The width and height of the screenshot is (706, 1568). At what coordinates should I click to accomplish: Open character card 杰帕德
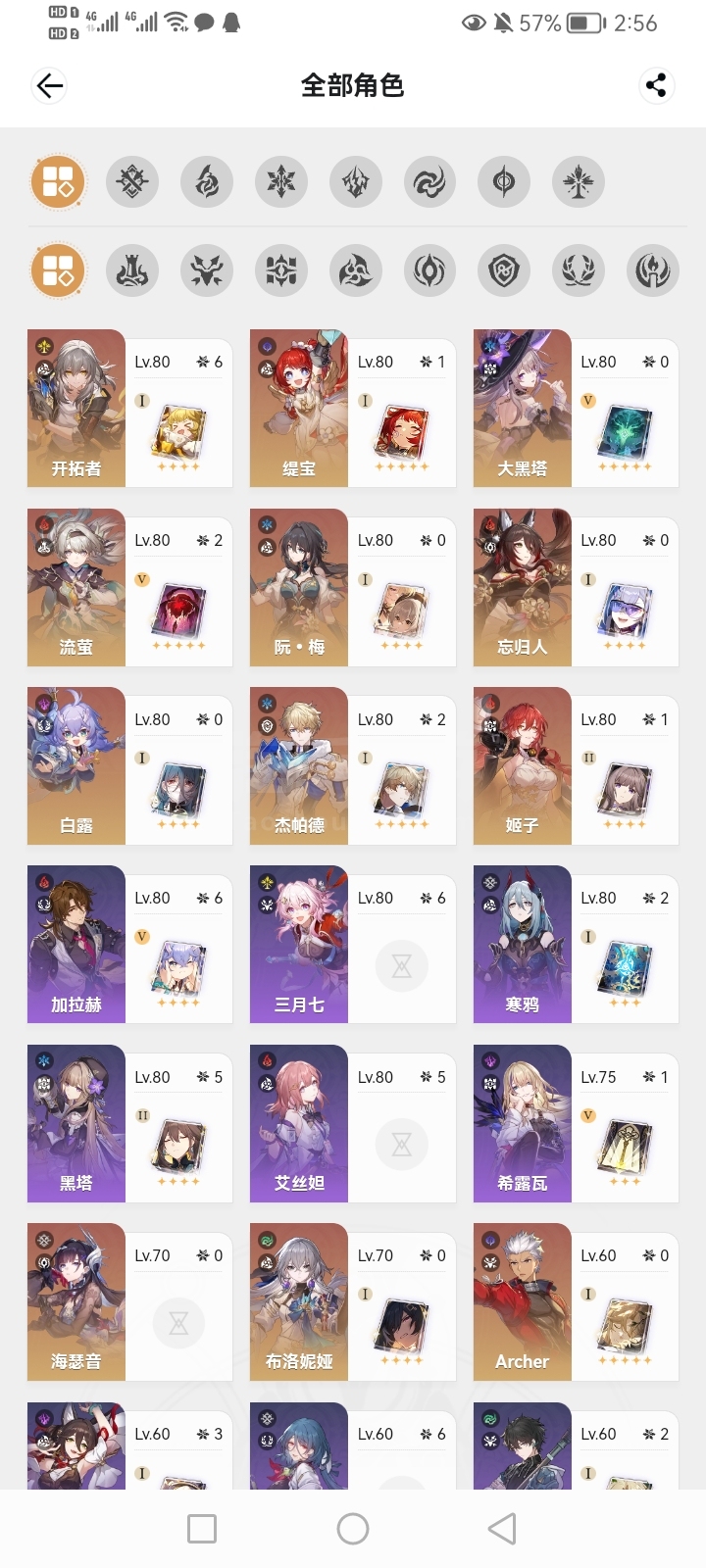click(x=353, y=766)
